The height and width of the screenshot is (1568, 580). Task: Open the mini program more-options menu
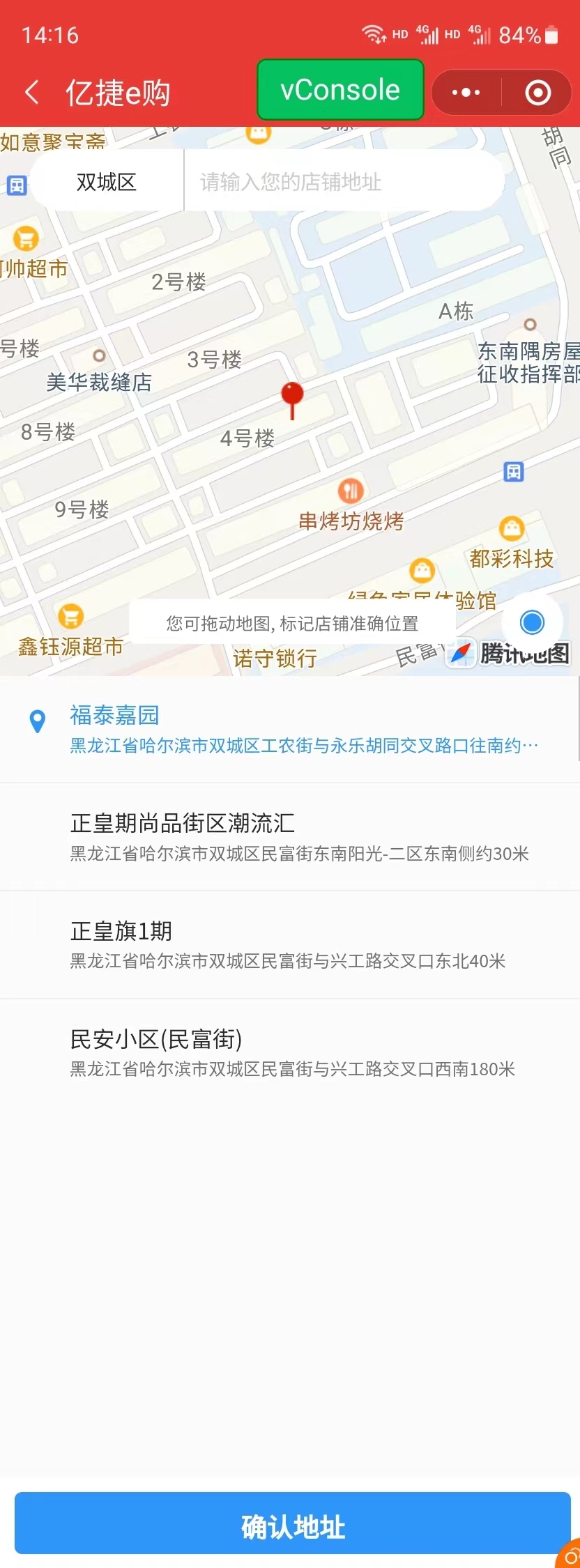point(466,92)
